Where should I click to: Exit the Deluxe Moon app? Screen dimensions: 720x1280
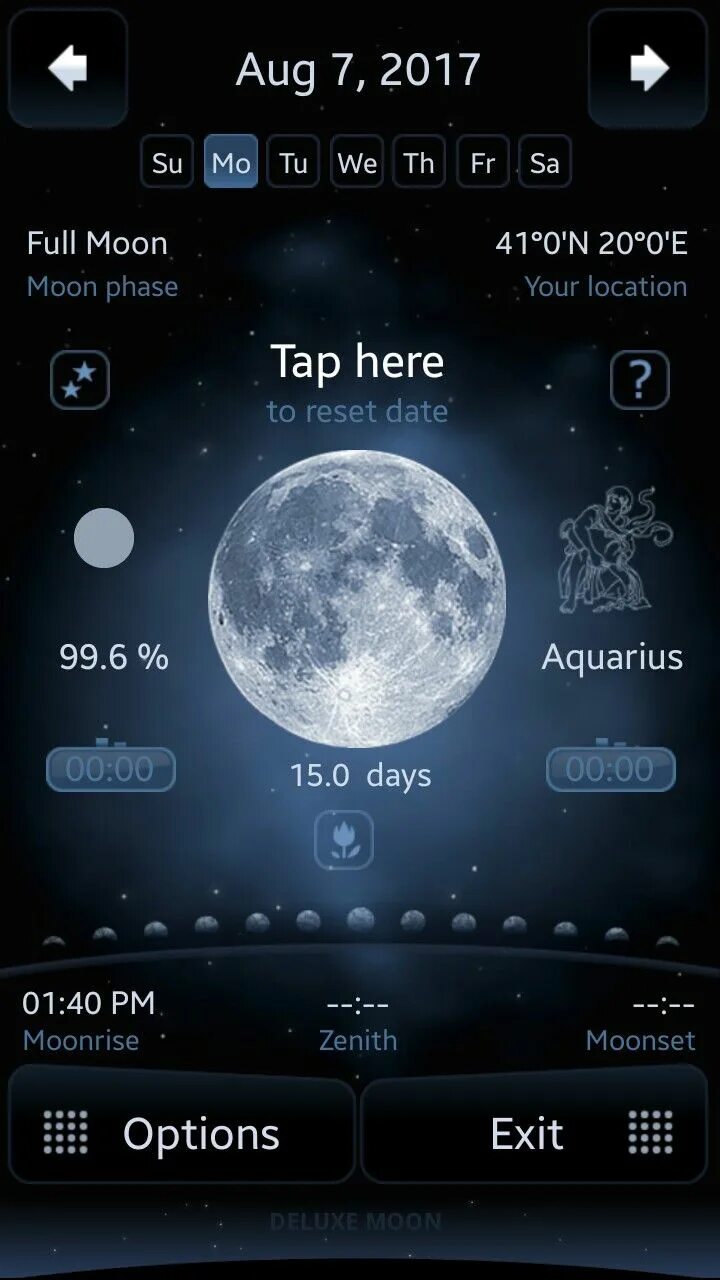click(x=535, y=1134)
